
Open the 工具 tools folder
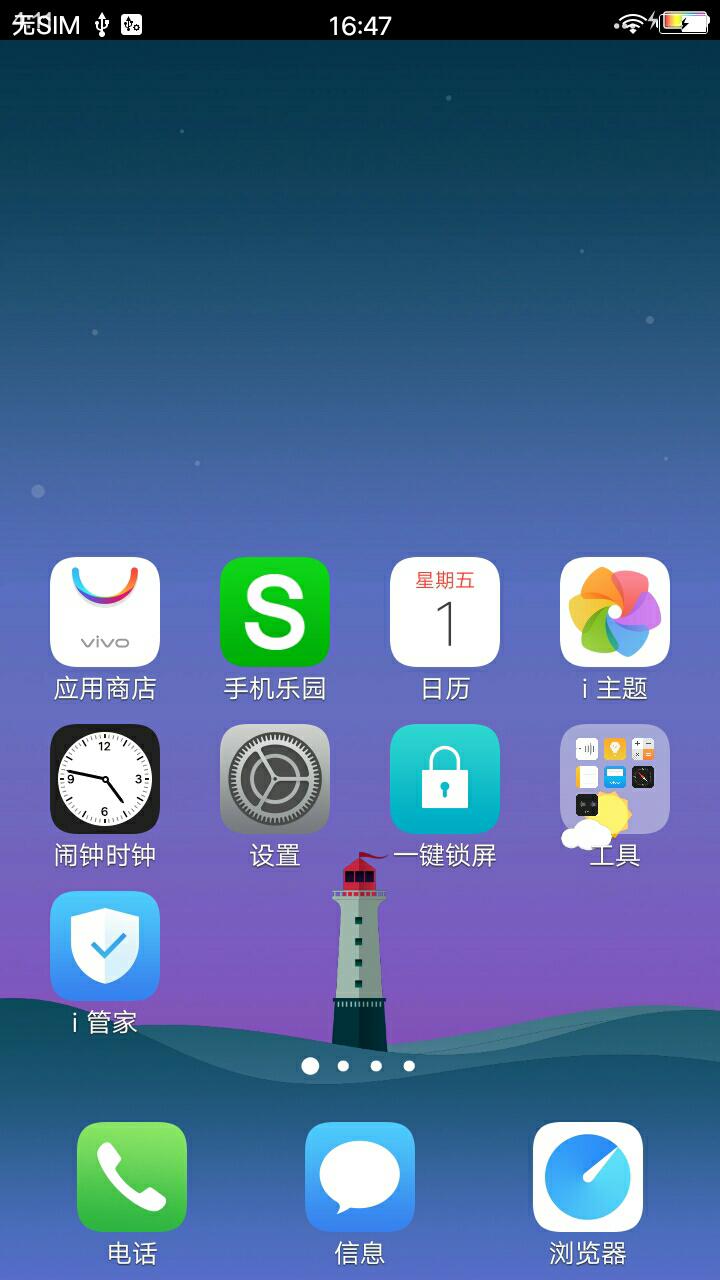[x=615, y=779]
